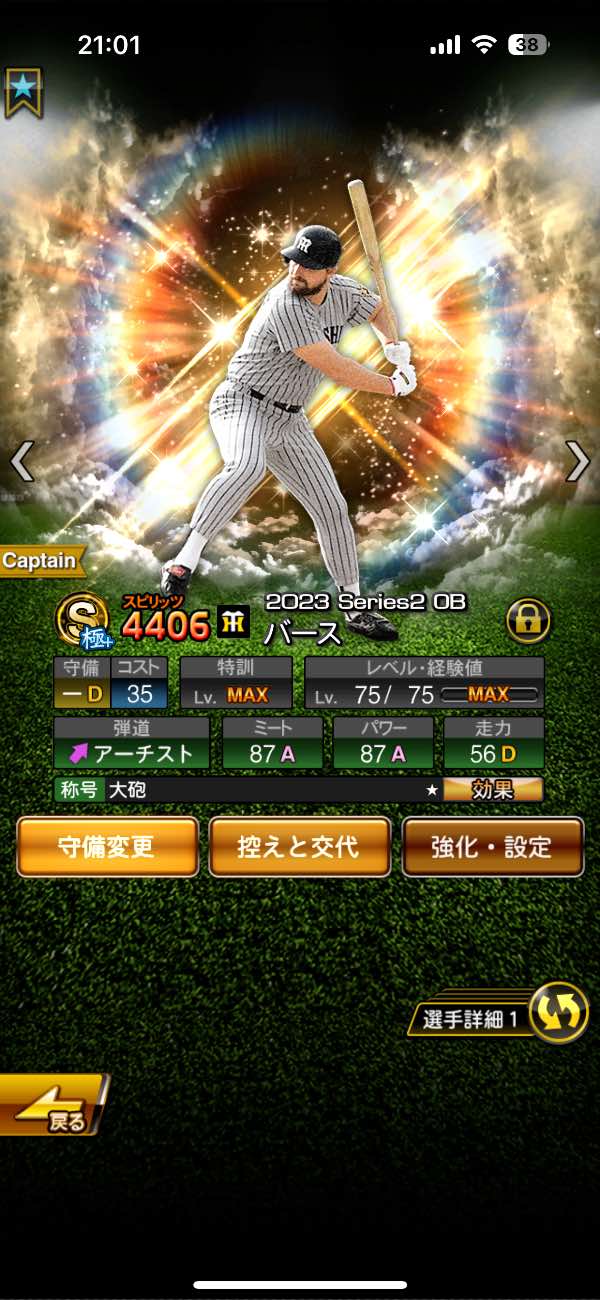Tap the star bookmark ribbon icon

point(22,92)
